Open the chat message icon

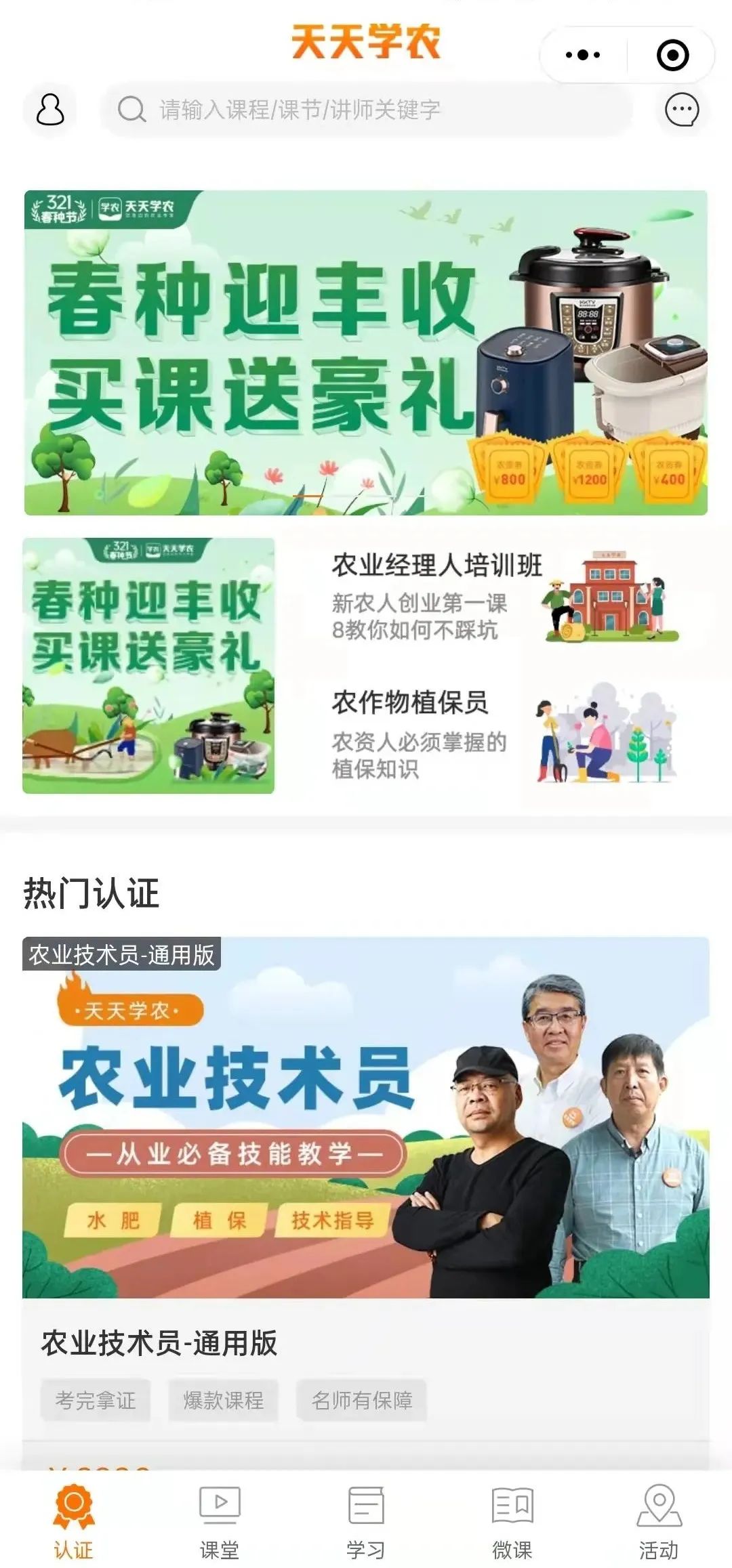click(681, 110)
